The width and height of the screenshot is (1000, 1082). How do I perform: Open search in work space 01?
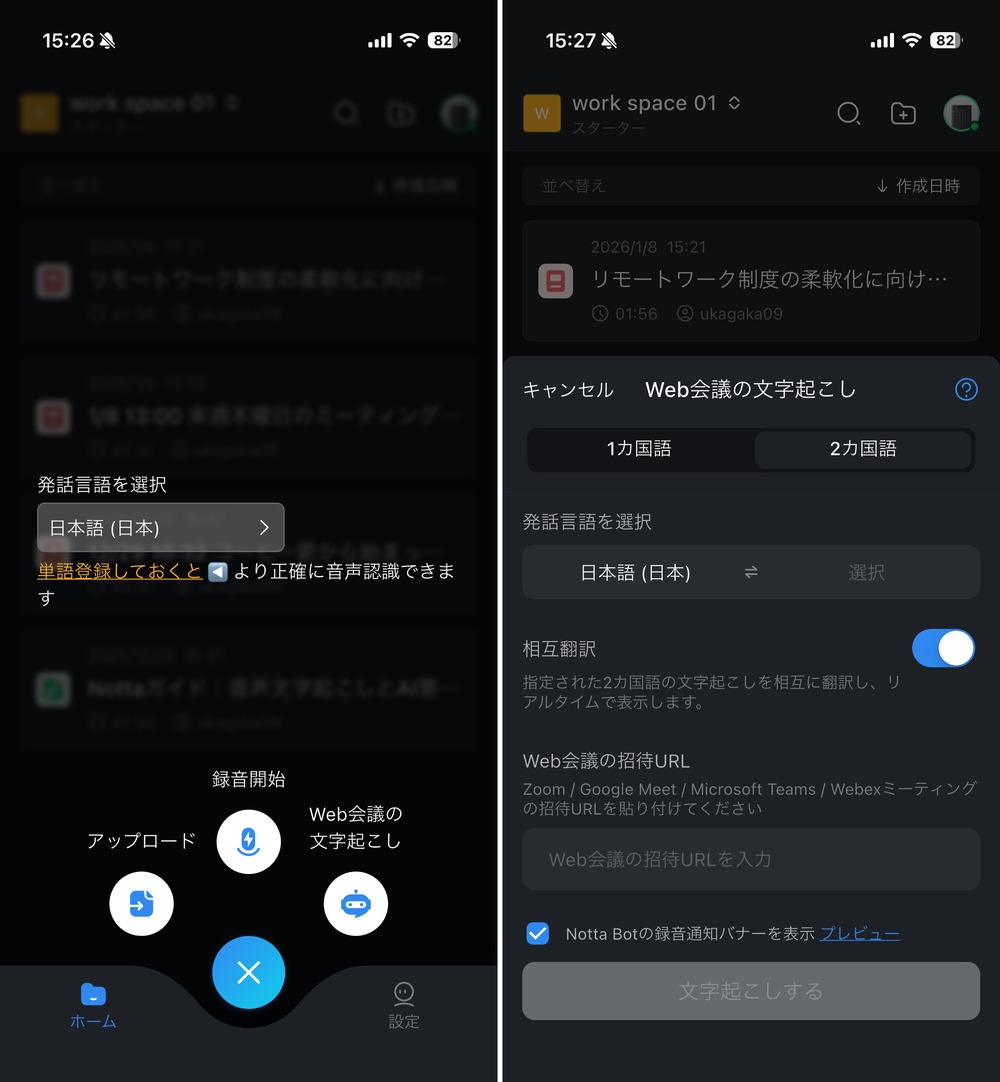849,113
